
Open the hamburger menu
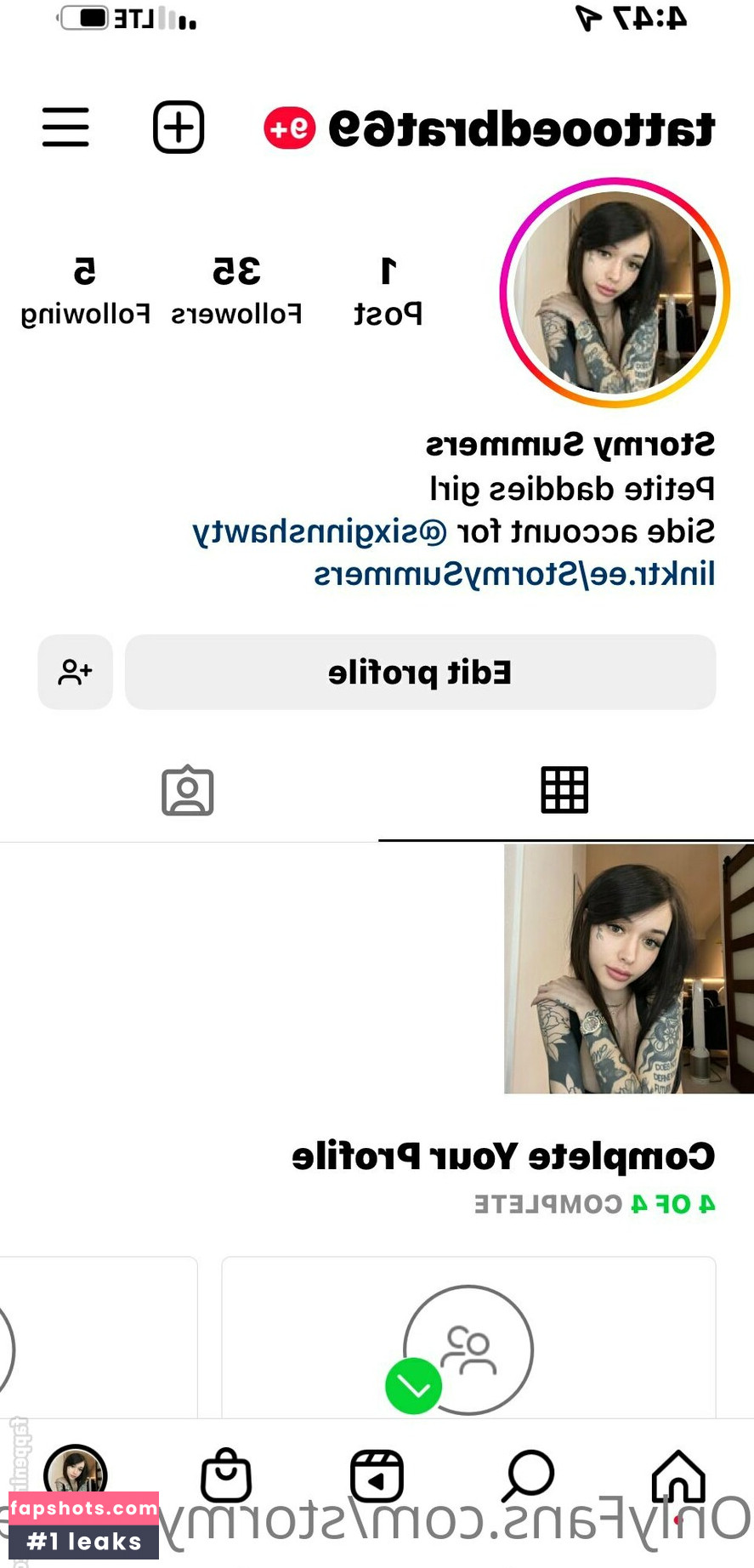(x=65, y=128)
